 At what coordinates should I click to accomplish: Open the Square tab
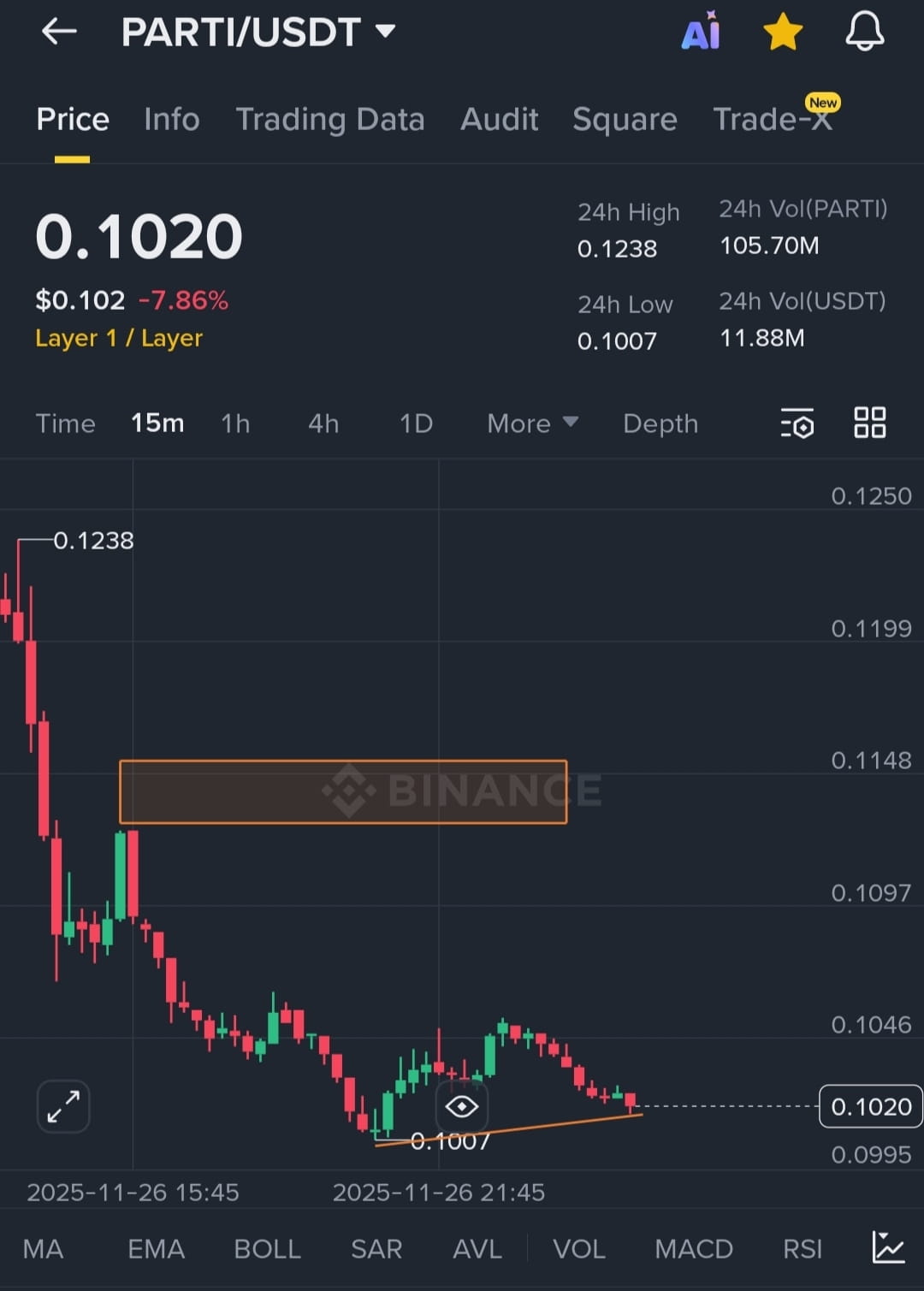[625, 120]
